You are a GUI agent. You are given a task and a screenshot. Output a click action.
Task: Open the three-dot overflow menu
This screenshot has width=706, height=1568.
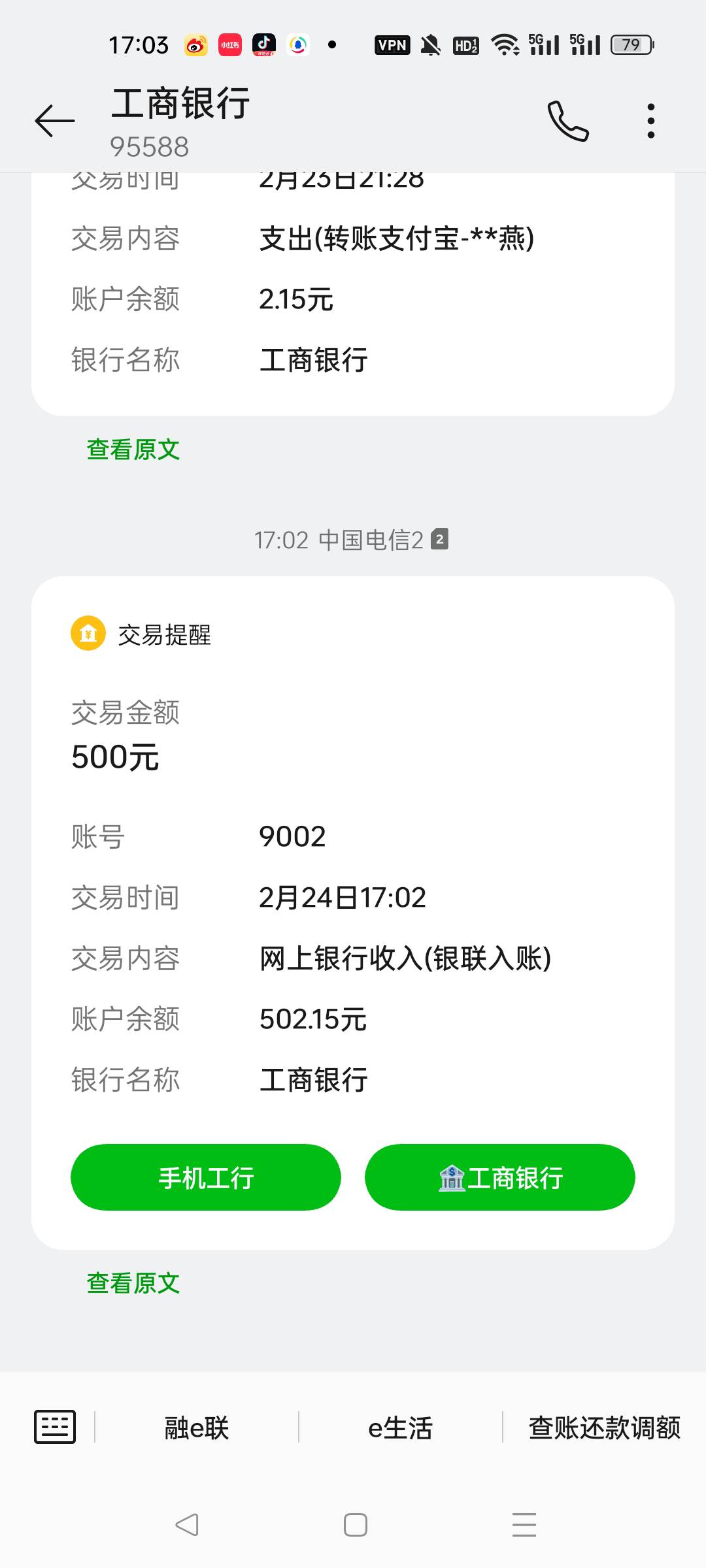click(x=650, y=121)
